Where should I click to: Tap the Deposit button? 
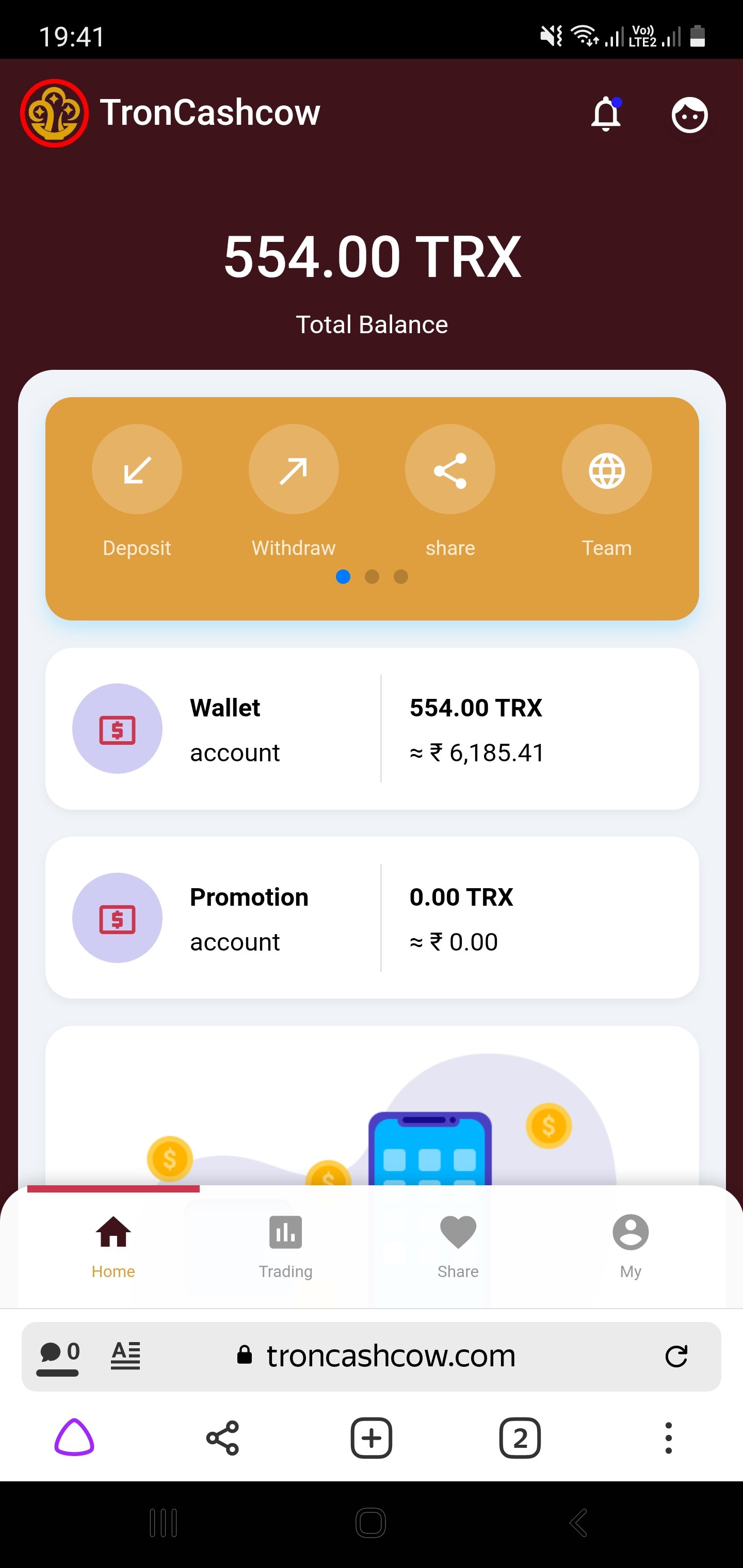pos(136,491)
